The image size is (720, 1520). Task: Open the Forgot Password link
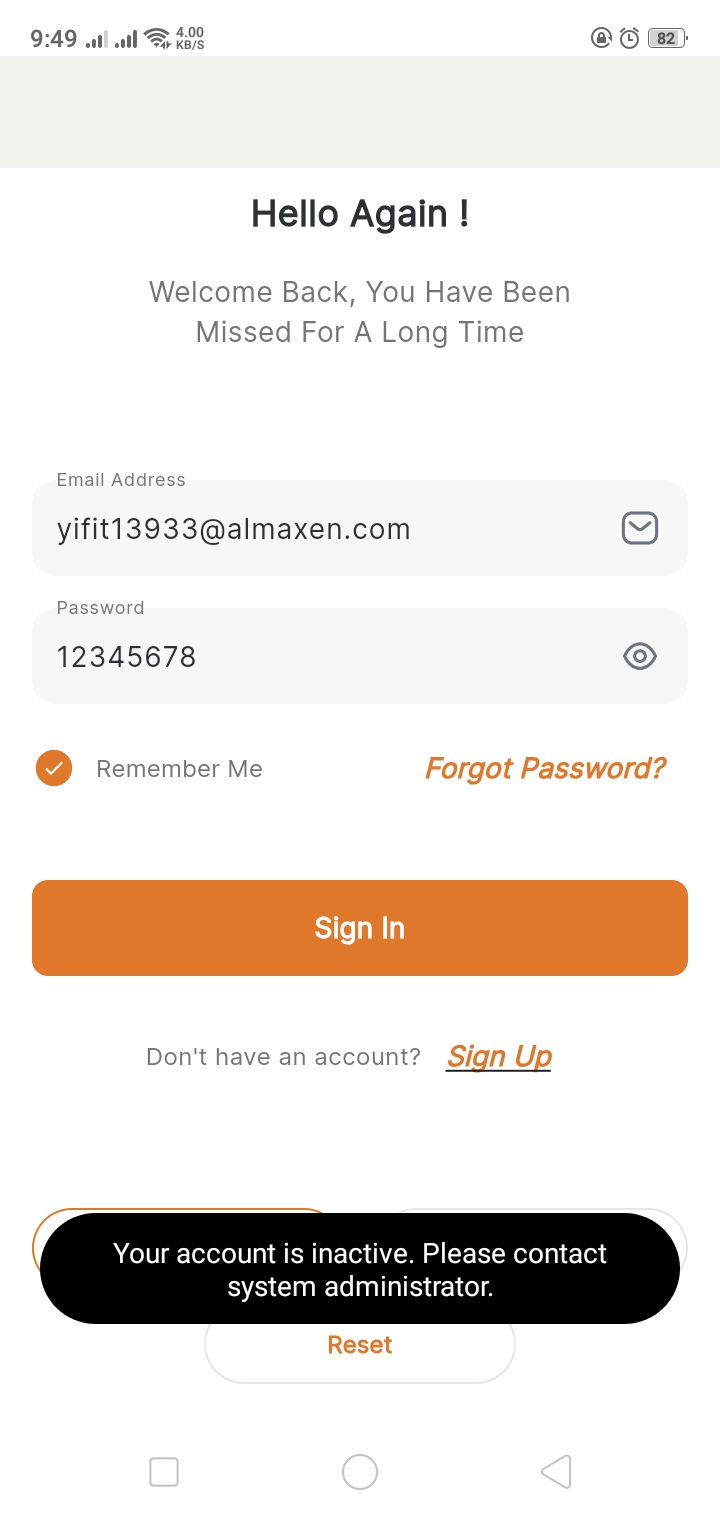click(x=545, y=769)
